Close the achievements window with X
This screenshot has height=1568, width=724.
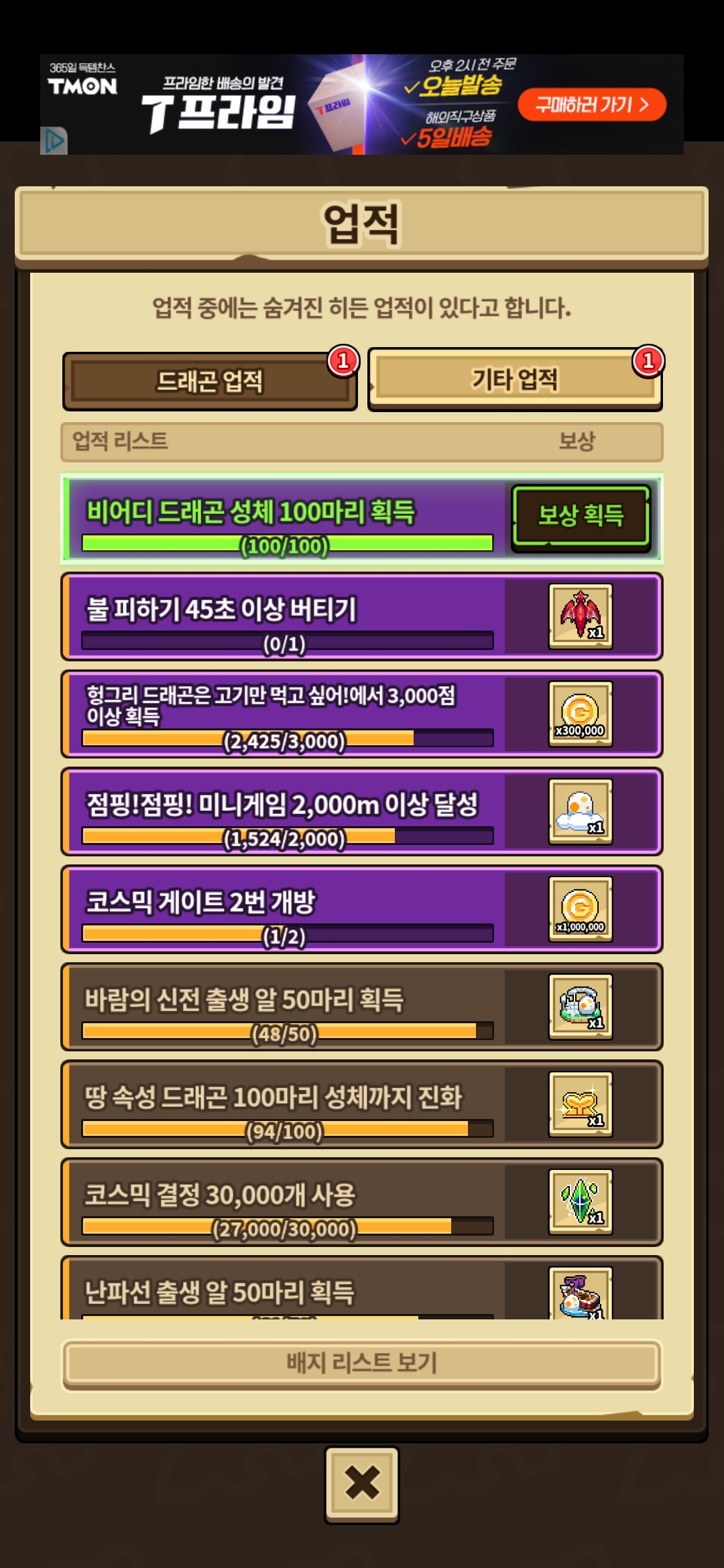(x=361, y=1482)
